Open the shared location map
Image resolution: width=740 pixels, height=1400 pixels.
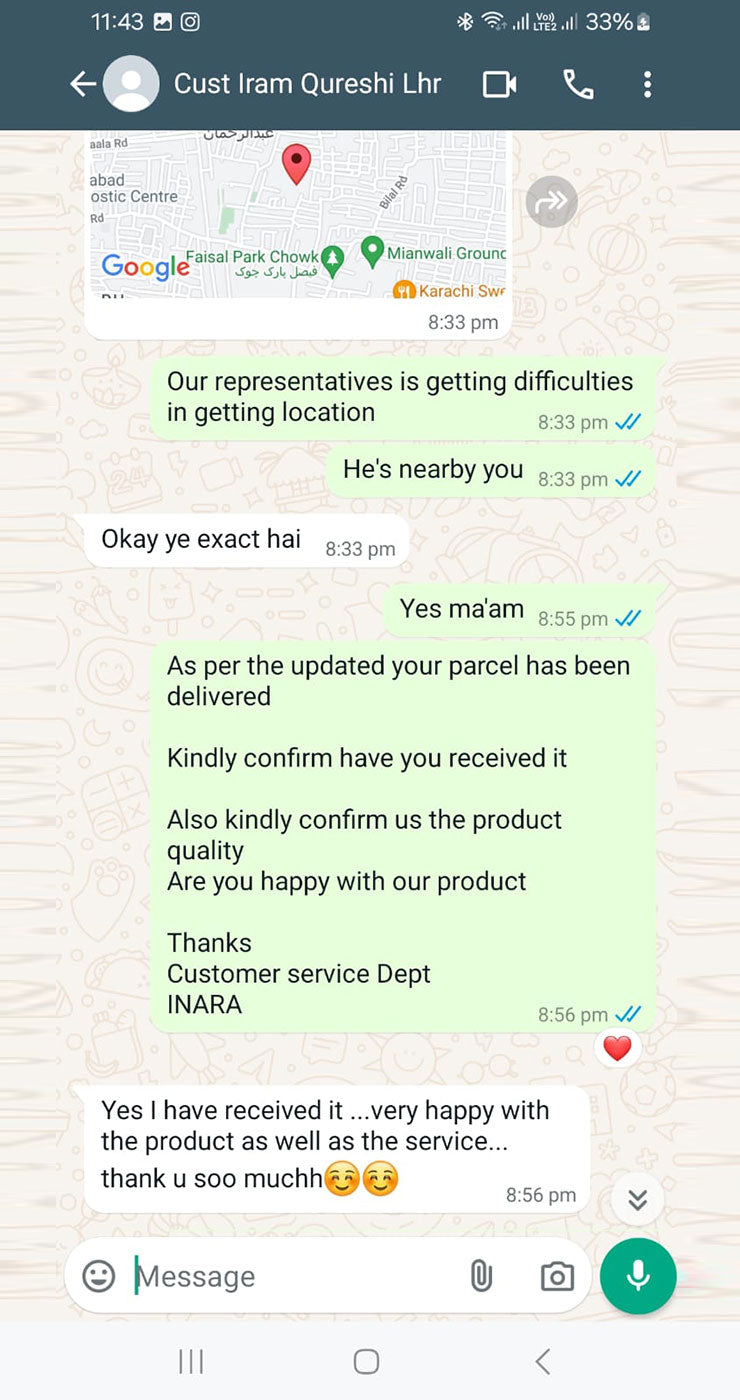298,215
